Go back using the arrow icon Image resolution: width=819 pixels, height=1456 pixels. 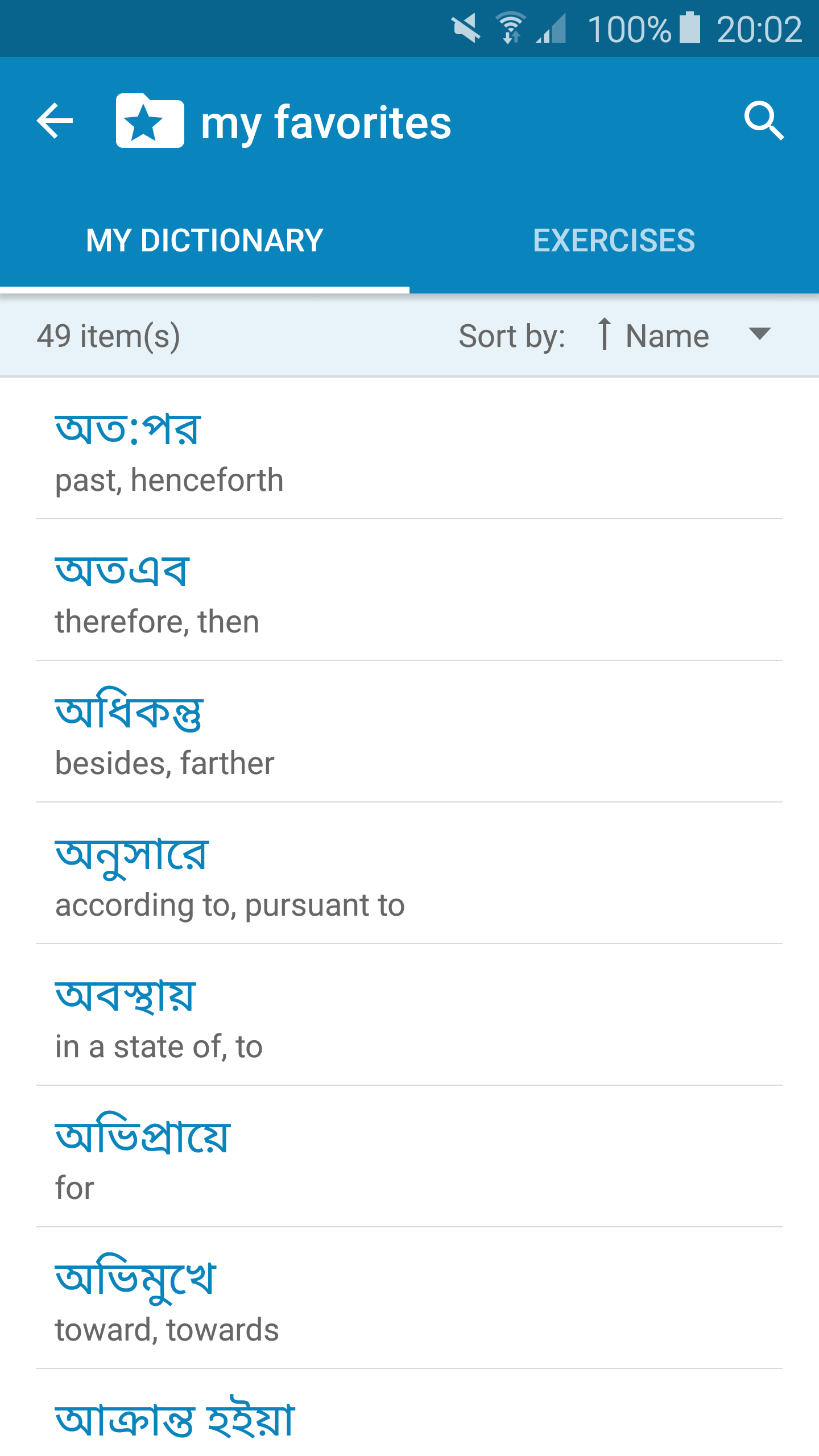coord(55,121)
